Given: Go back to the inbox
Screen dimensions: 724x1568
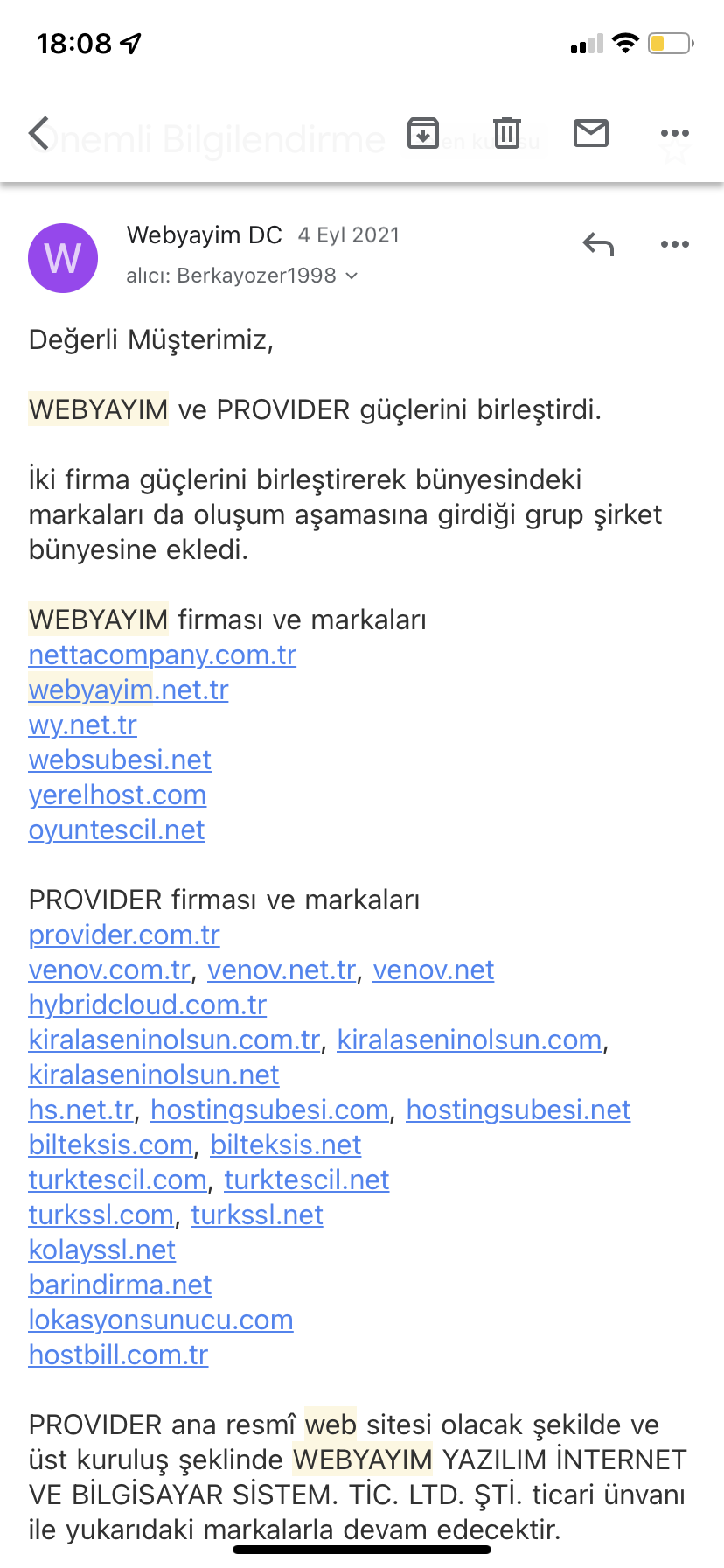Looking at the screenshot, I should [x=40, y=133].
